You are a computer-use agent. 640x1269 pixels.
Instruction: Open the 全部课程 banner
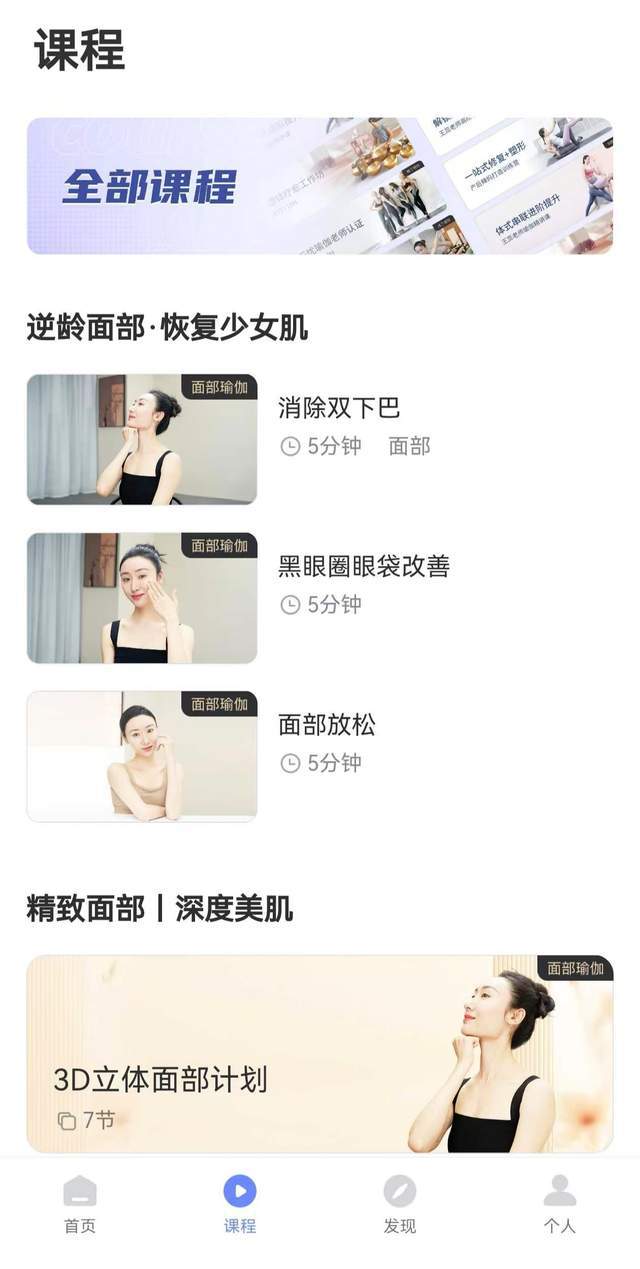[319, 186]
